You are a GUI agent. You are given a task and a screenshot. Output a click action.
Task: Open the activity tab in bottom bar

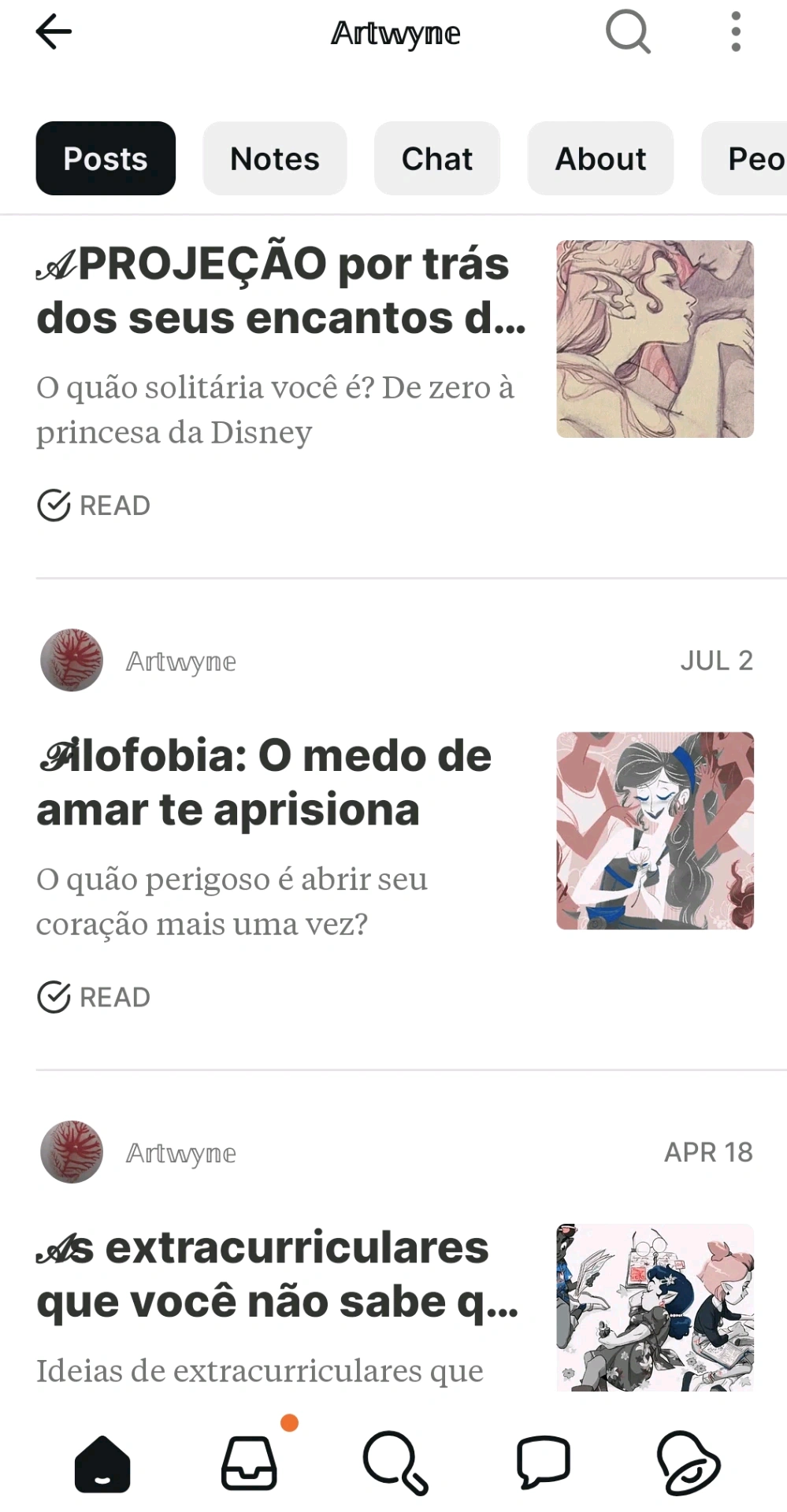click(689, 1464)
